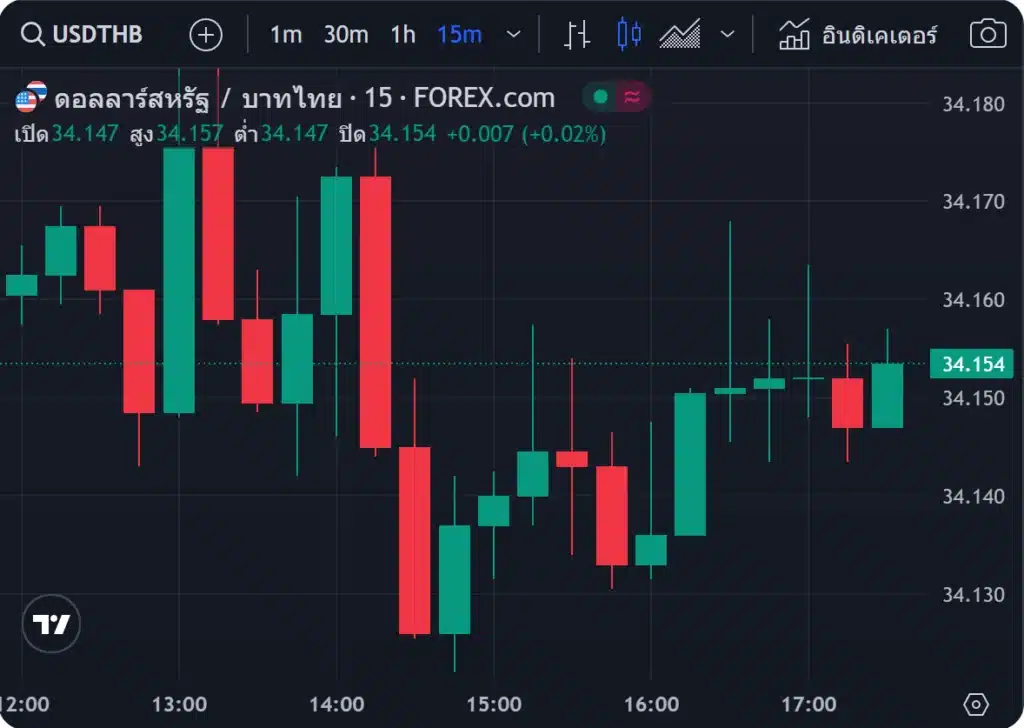1024x728 pixels.
Task: Take a chart snapshot with the camera
Action: pyautogui.click(x=988, y=35)
